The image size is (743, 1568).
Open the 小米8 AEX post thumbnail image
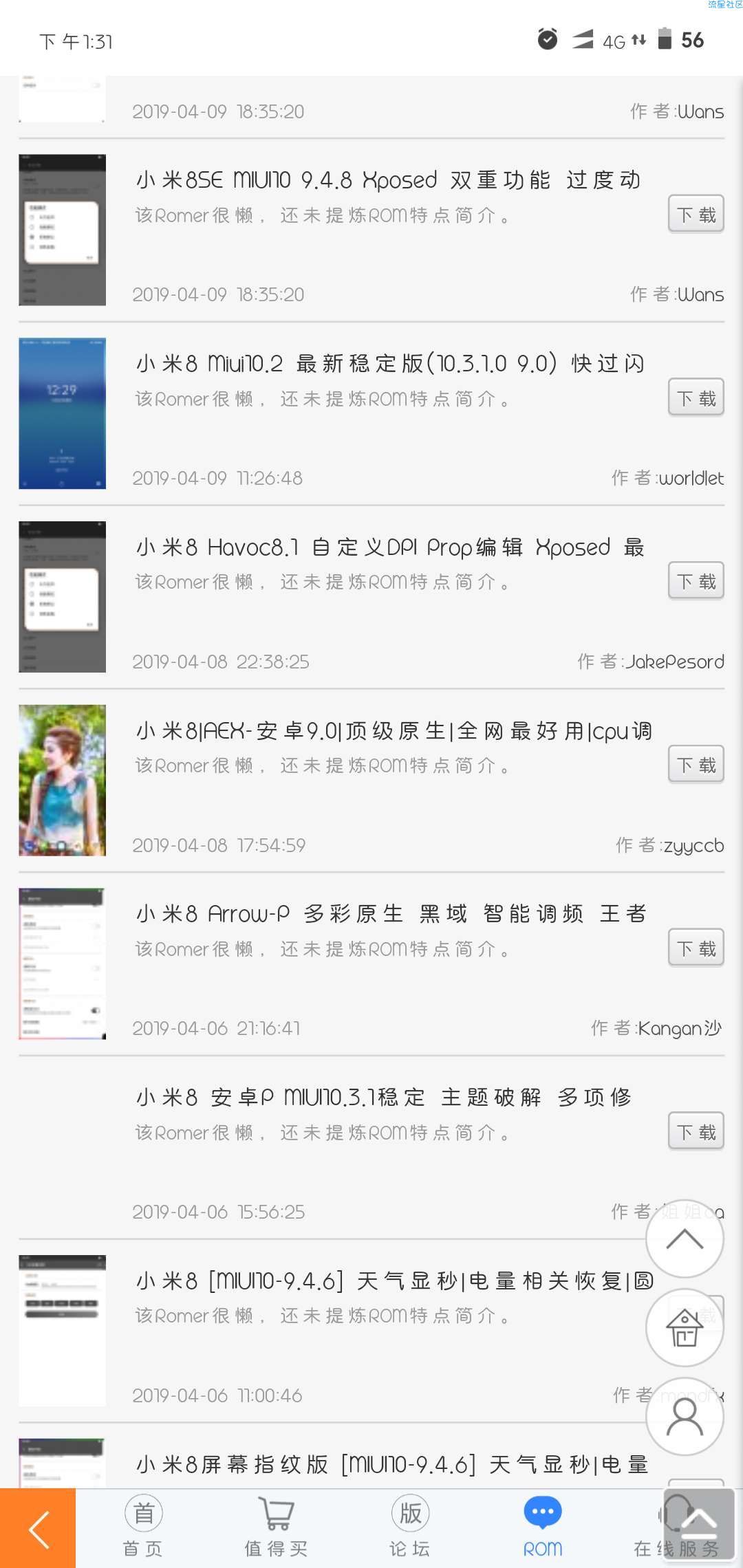click(62, 780)
